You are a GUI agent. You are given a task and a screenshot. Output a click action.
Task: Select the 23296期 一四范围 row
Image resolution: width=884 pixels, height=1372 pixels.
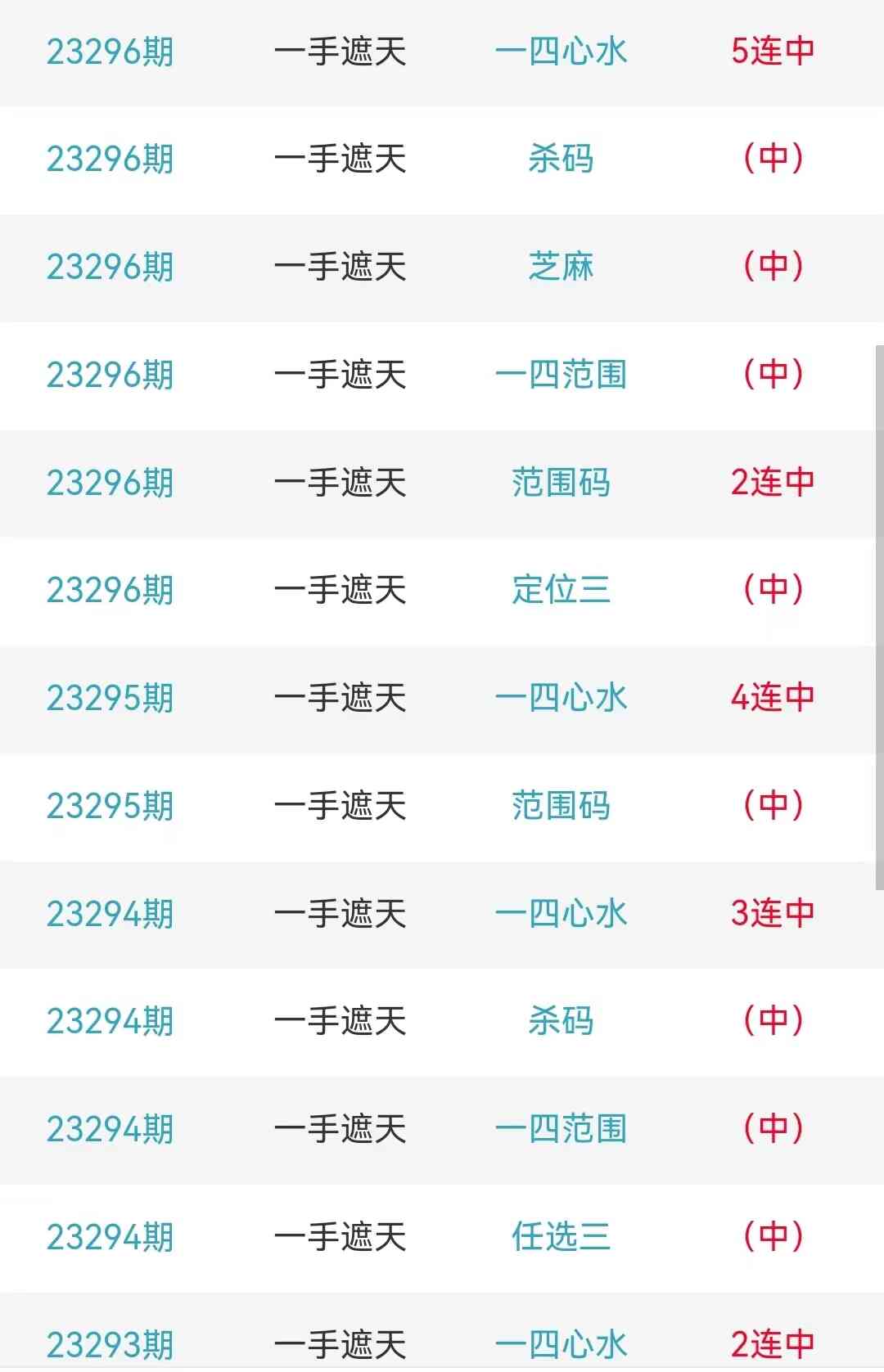(561, 375)
